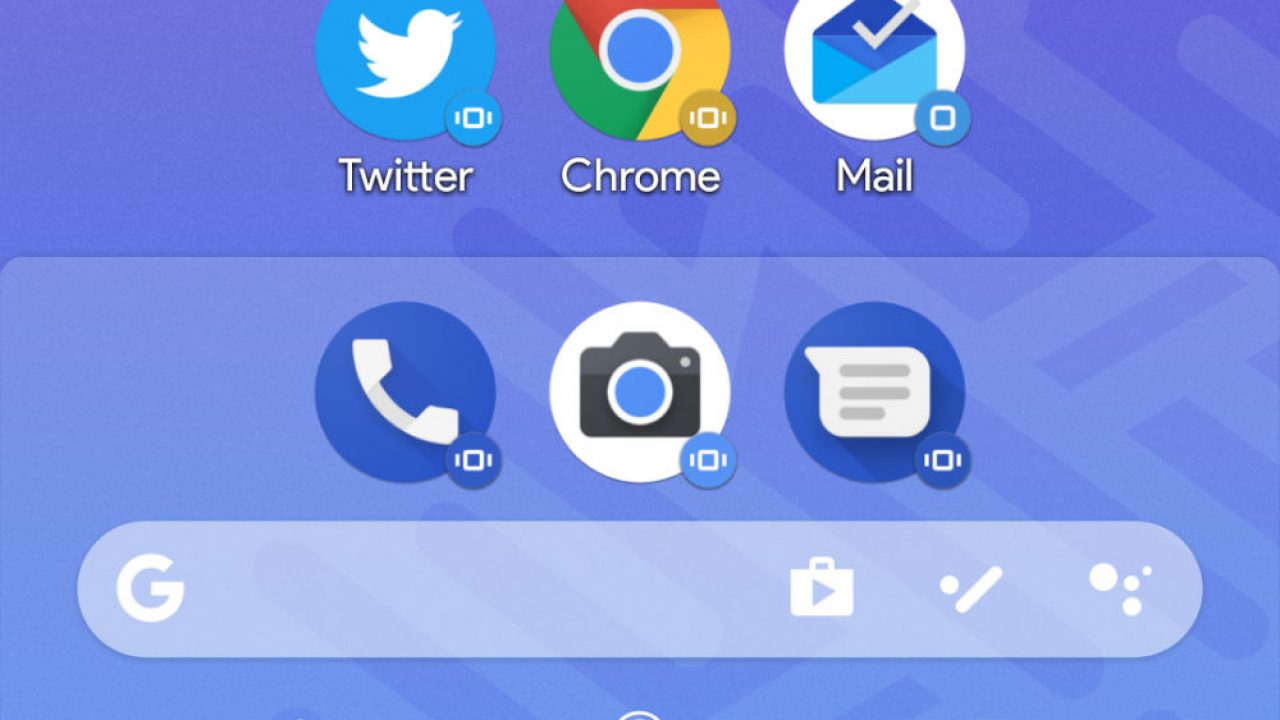The height and width of the screenshot is (720, 1280).
Task: Activate Google Assistant from the search bar
Action: 1120,589
